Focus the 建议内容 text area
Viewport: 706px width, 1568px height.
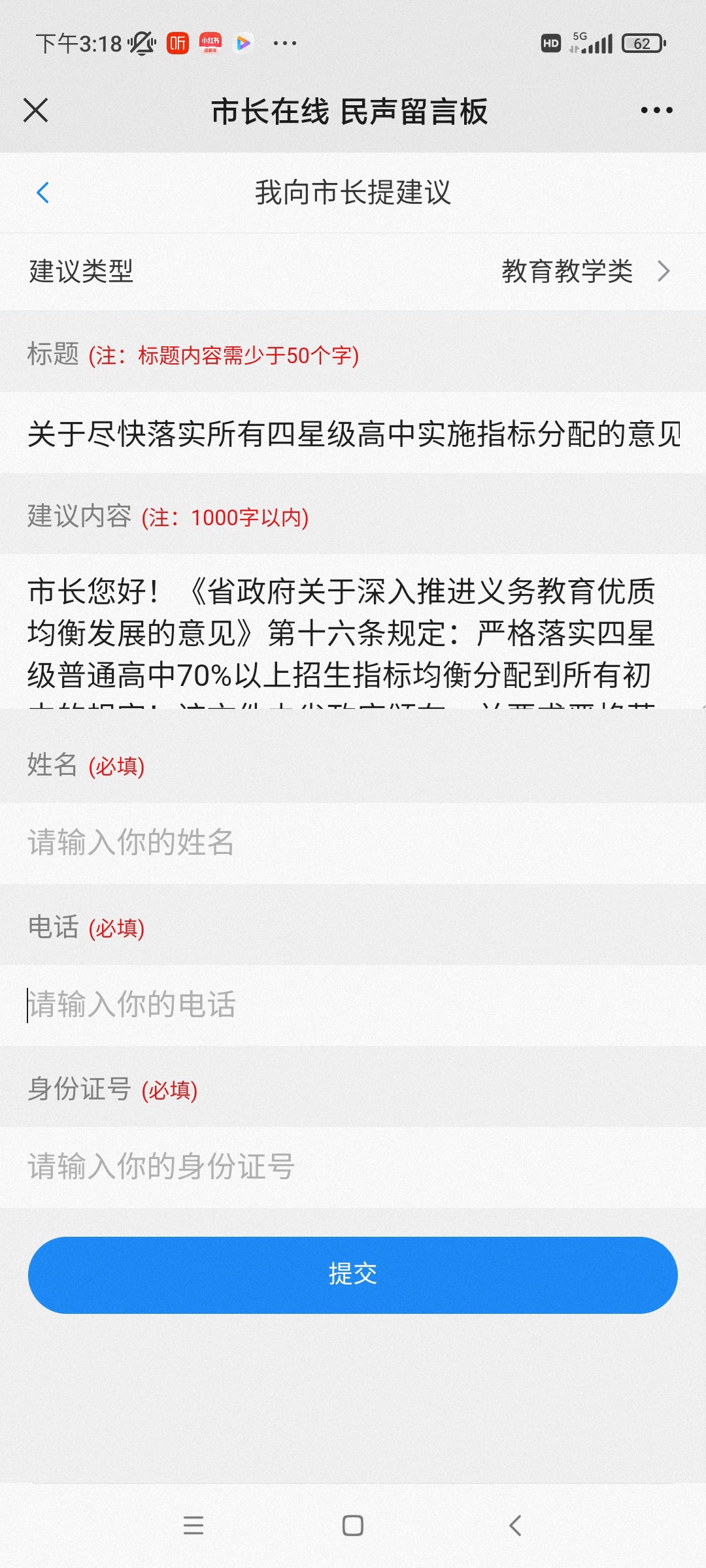click(x=353, y=632)
